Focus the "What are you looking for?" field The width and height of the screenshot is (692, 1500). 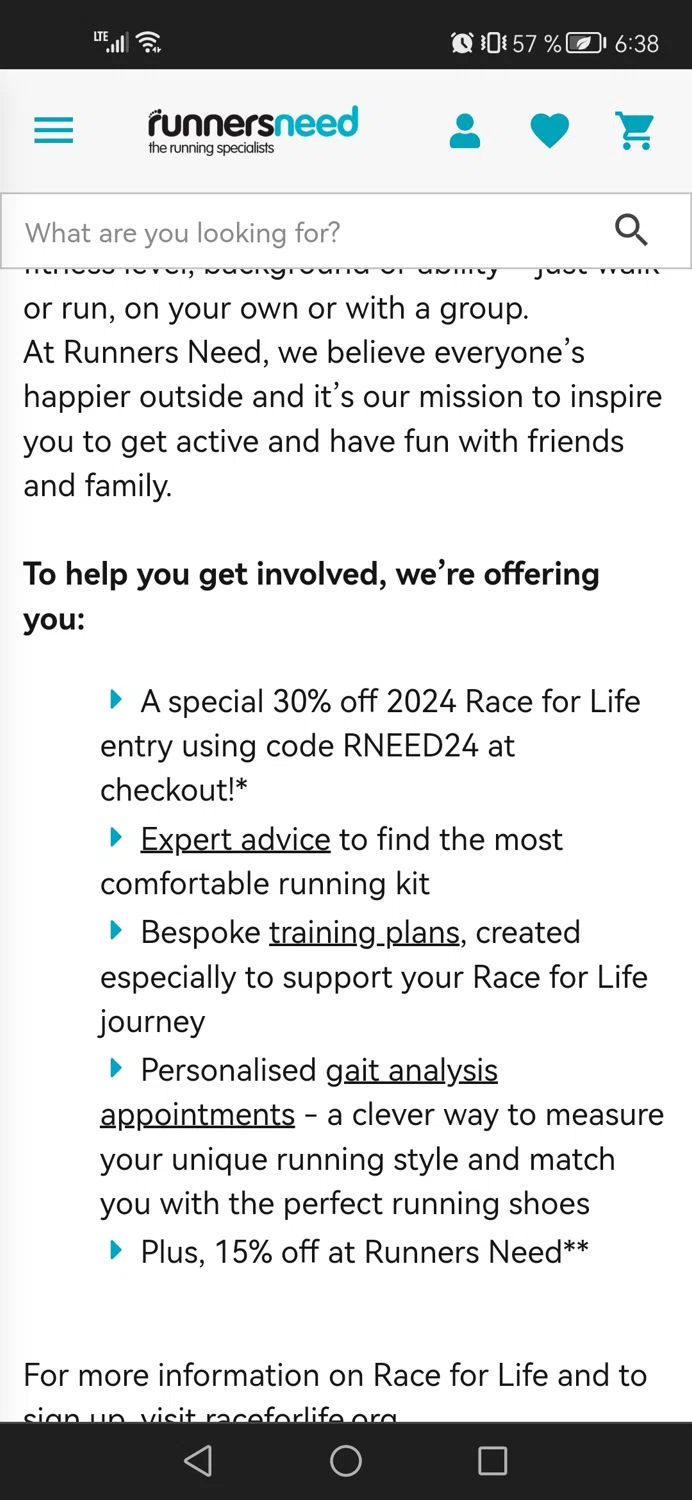pyautogui.click(x=300, y=233)
